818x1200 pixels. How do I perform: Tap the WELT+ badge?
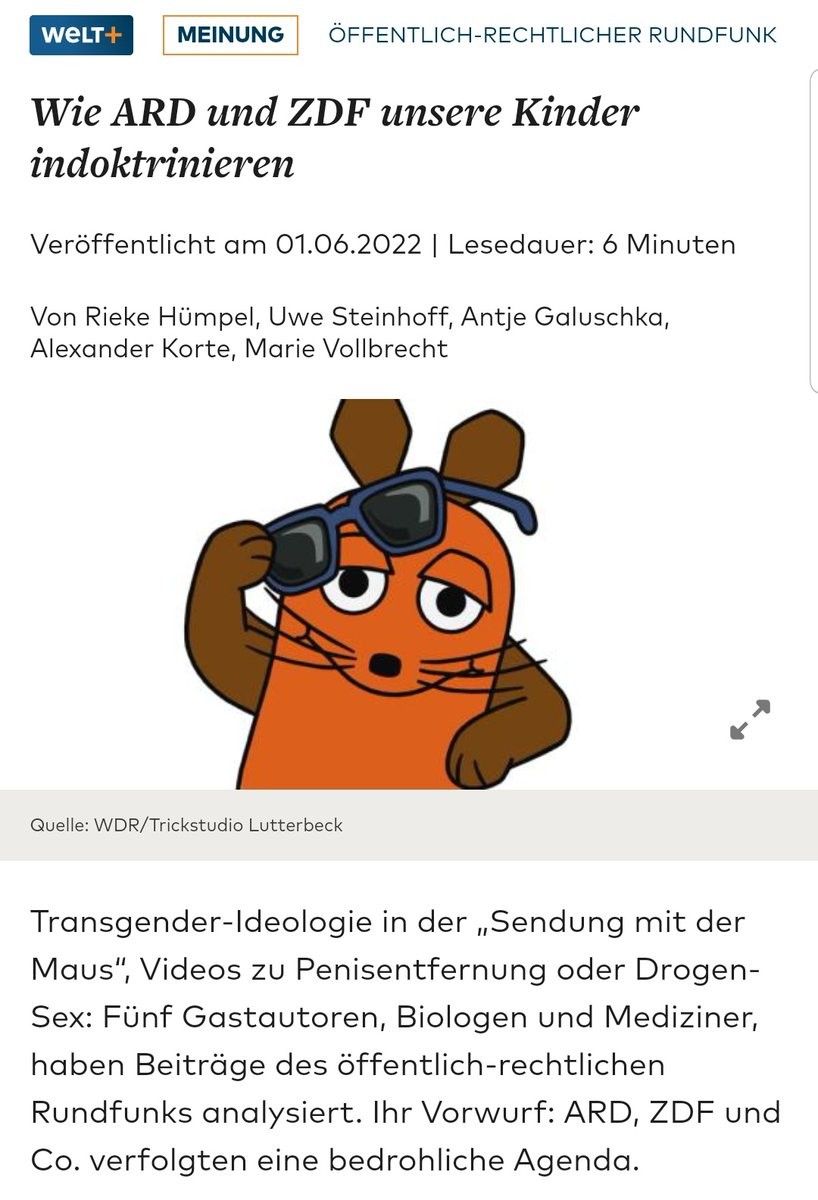click(x=81, y=35)
